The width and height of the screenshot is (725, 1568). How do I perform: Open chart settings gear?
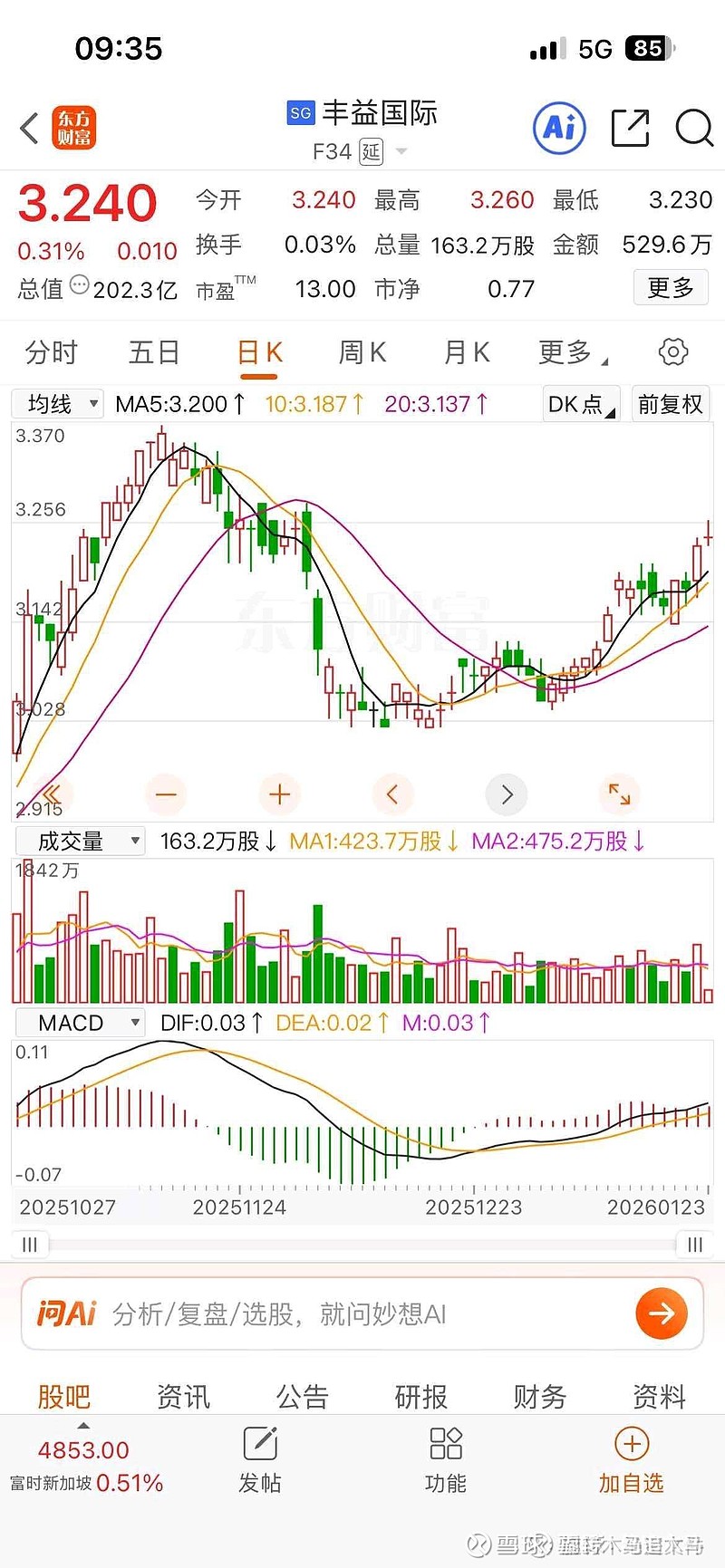tap(672, 352)
